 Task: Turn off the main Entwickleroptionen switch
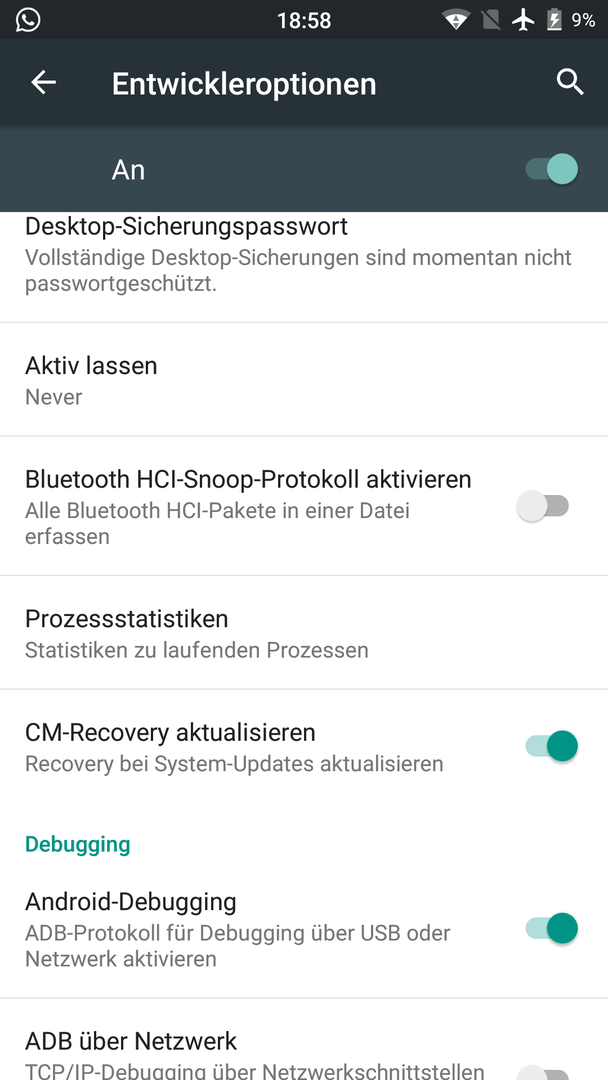click(x=552, y=169)
